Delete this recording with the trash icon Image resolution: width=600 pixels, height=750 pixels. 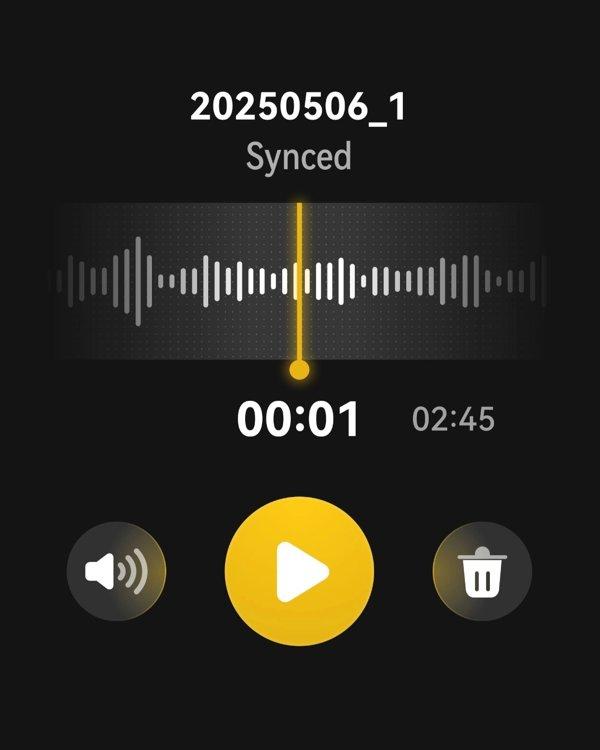482,573
